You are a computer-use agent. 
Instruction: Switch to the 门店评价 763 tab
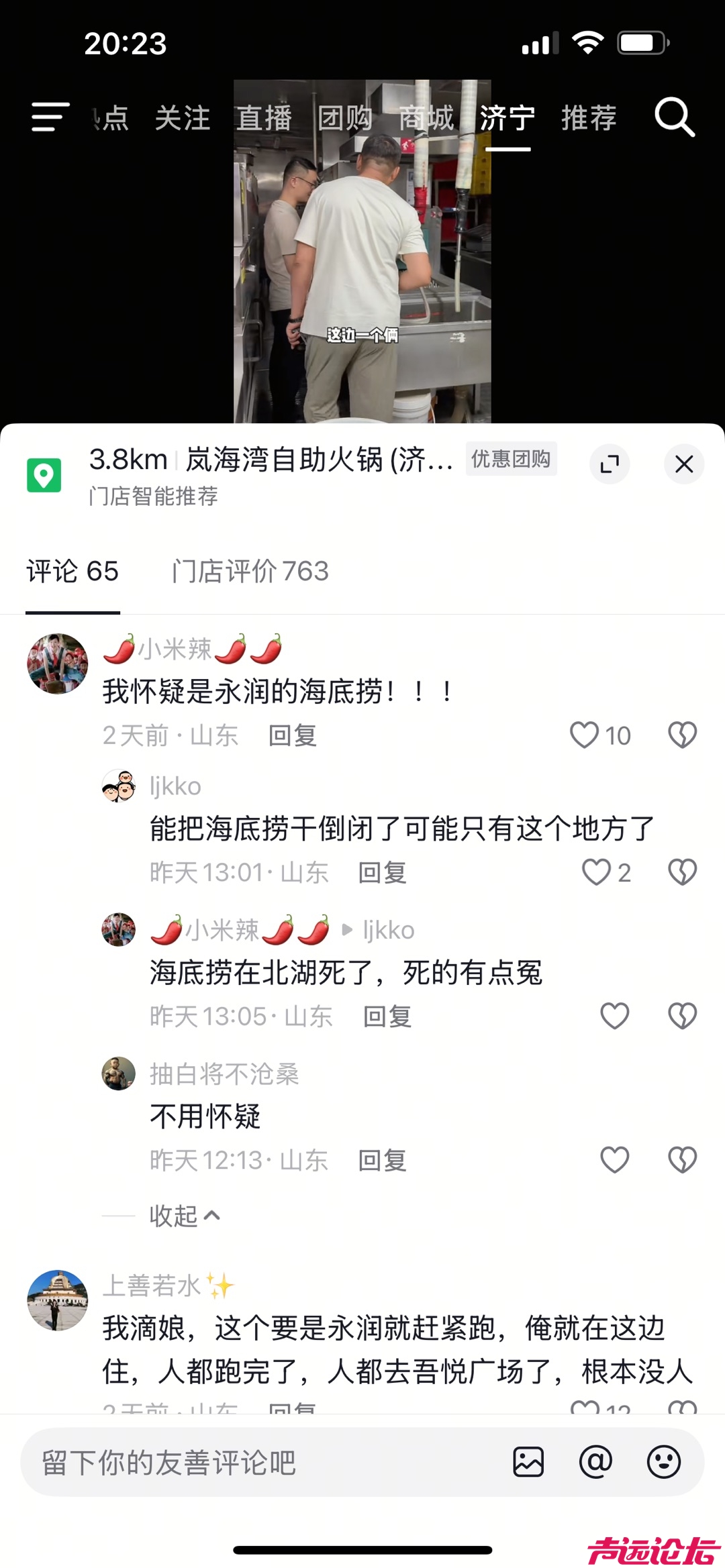250,572
